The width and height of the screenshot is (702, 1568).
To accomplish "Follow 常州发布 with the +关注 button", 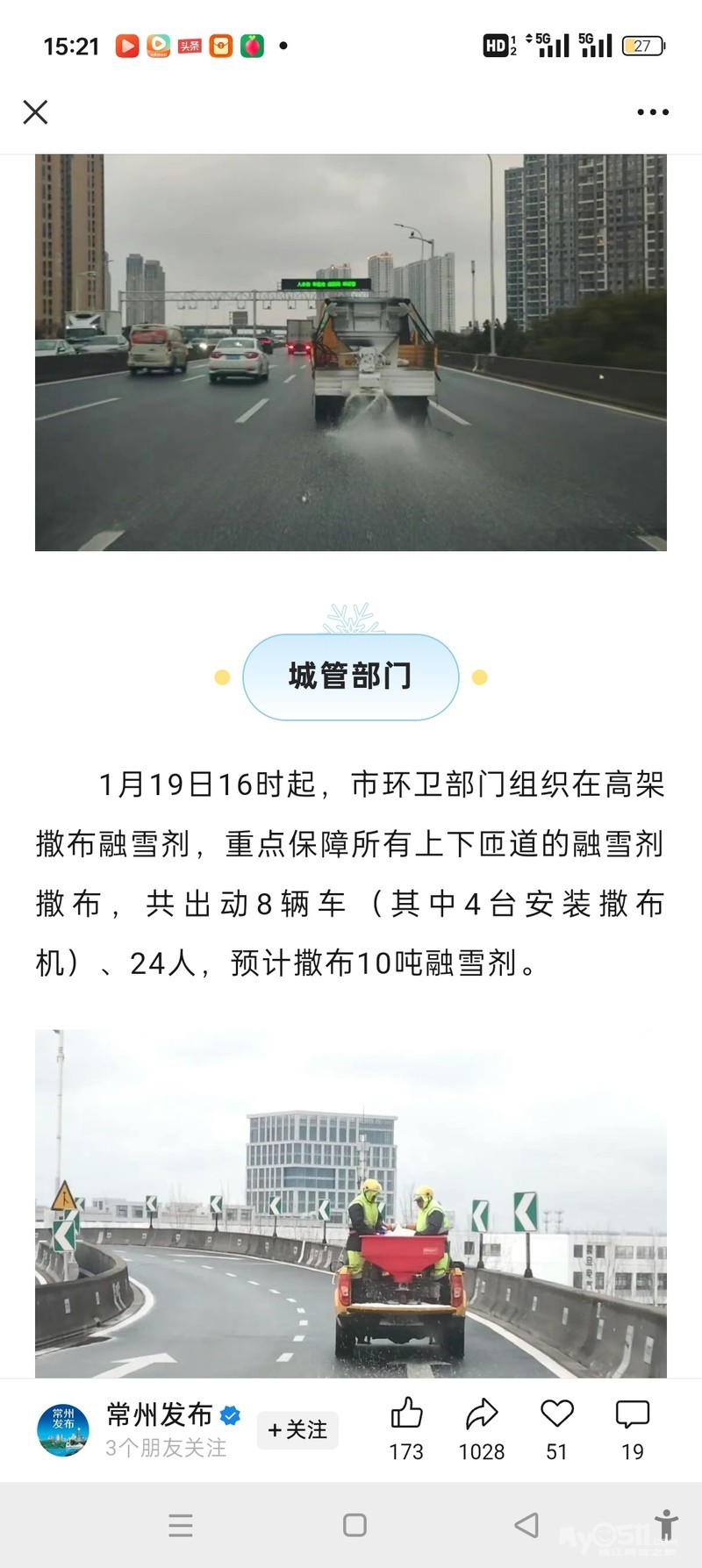I will [x=297, y=1430].
